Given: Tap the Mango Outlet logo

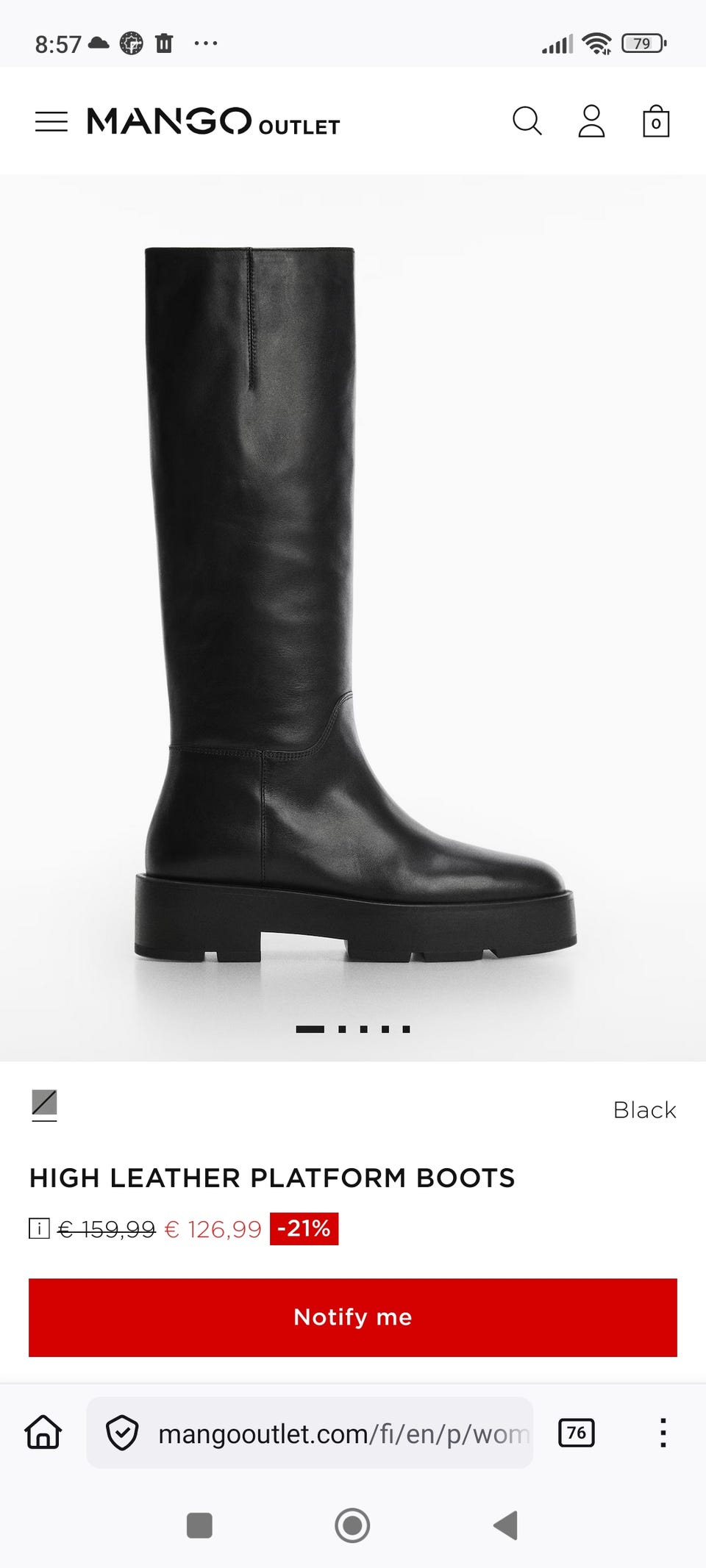Looking at the screenshot, I should click(x=213, y=121).
